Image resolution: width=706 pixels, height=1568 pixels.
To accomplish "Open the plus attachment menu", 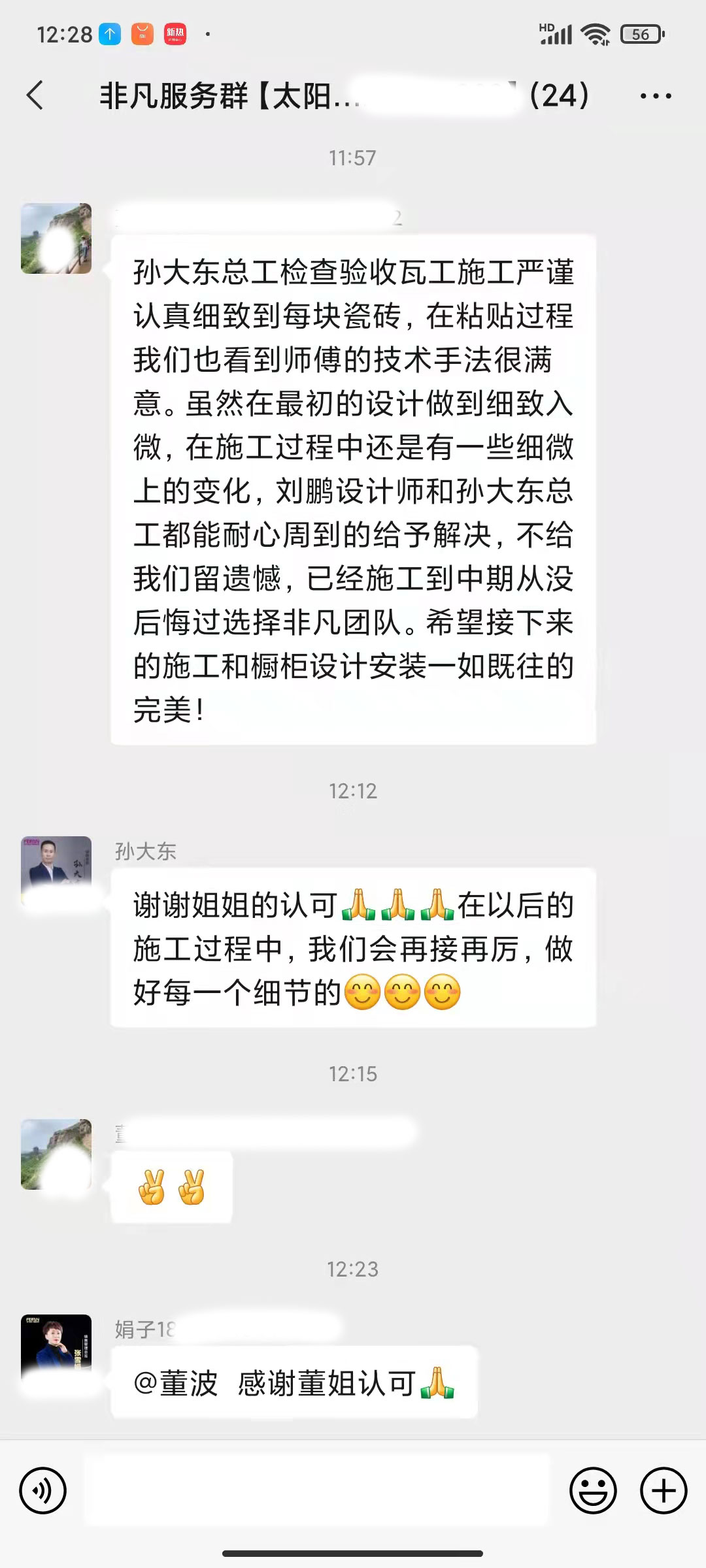I will tap(664, 1491).
